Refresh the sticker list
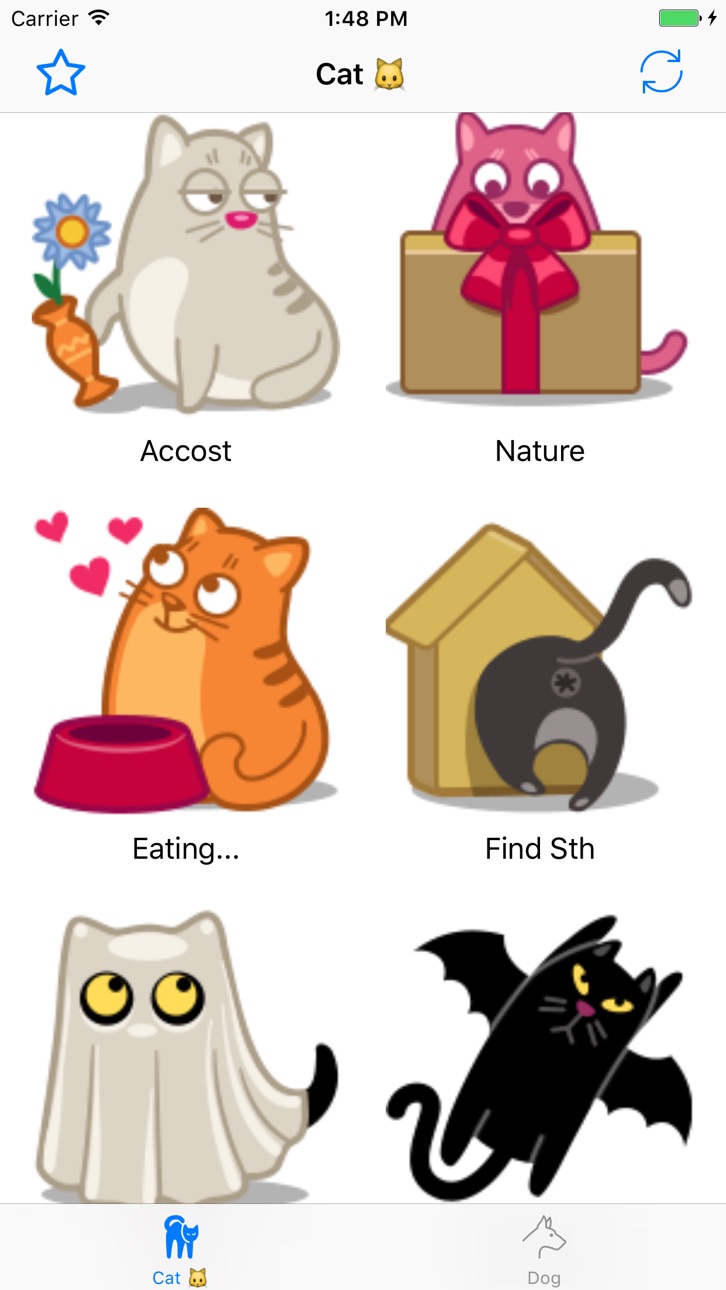This screenshot has width=726, height=1290. [661, 73]
